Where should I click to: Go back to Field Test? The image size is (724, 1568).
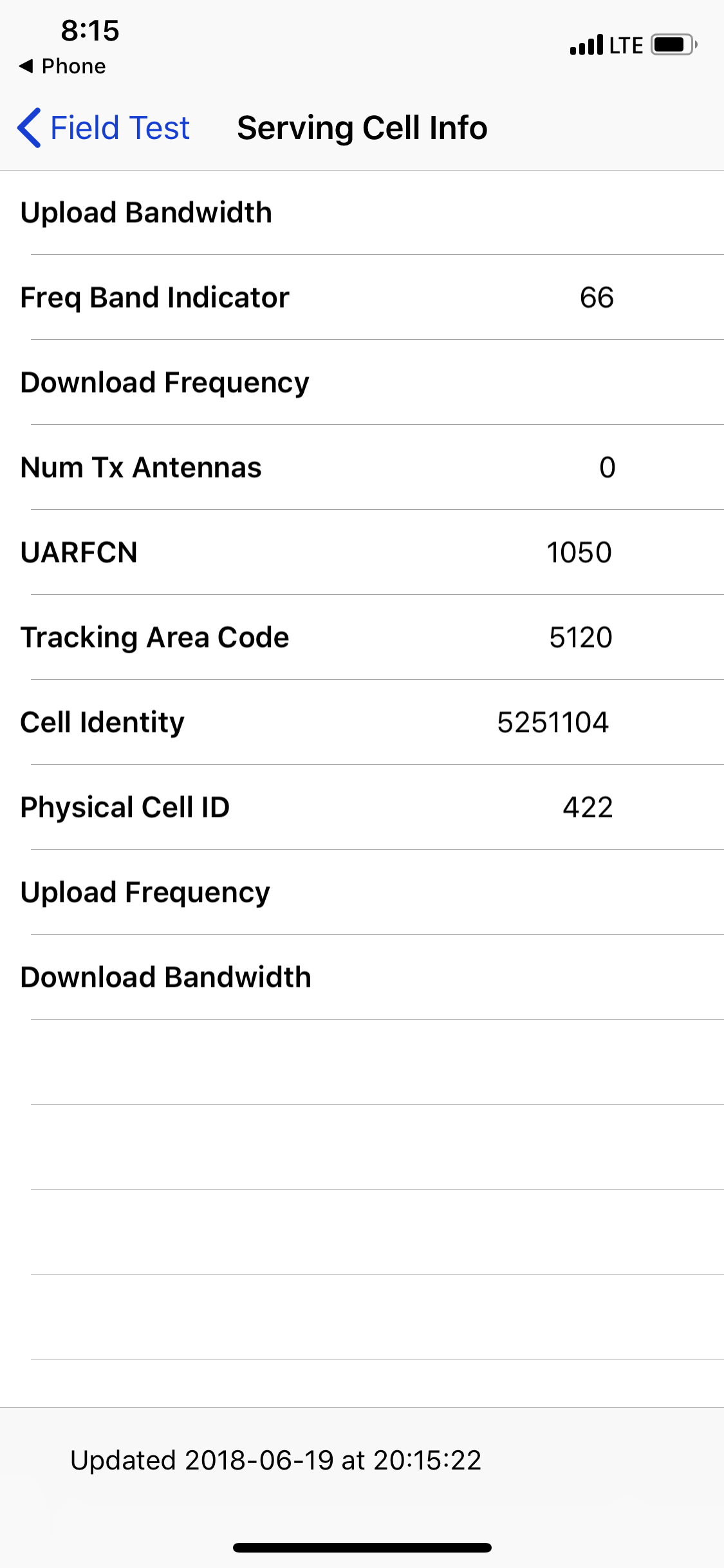[104, 127]
